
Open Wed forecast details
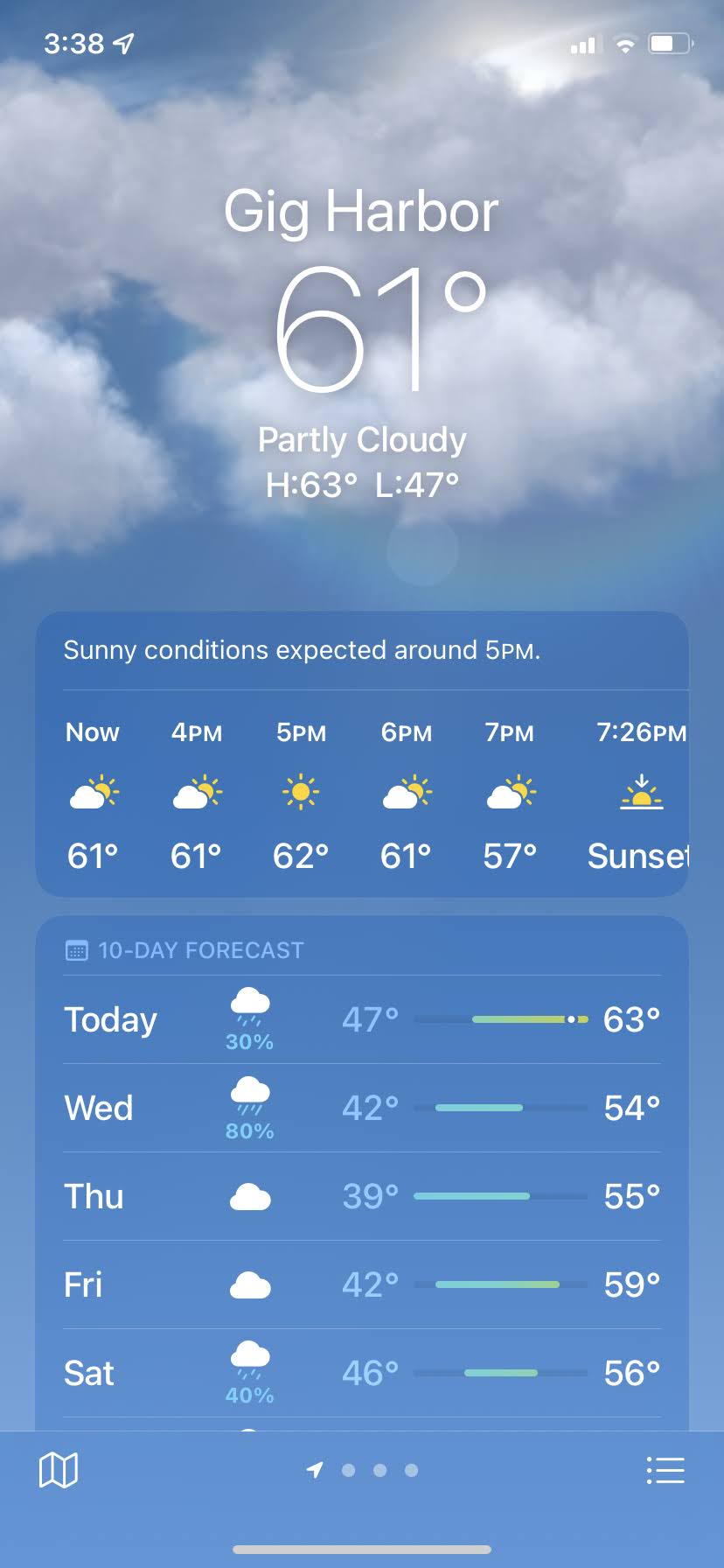362,1109
